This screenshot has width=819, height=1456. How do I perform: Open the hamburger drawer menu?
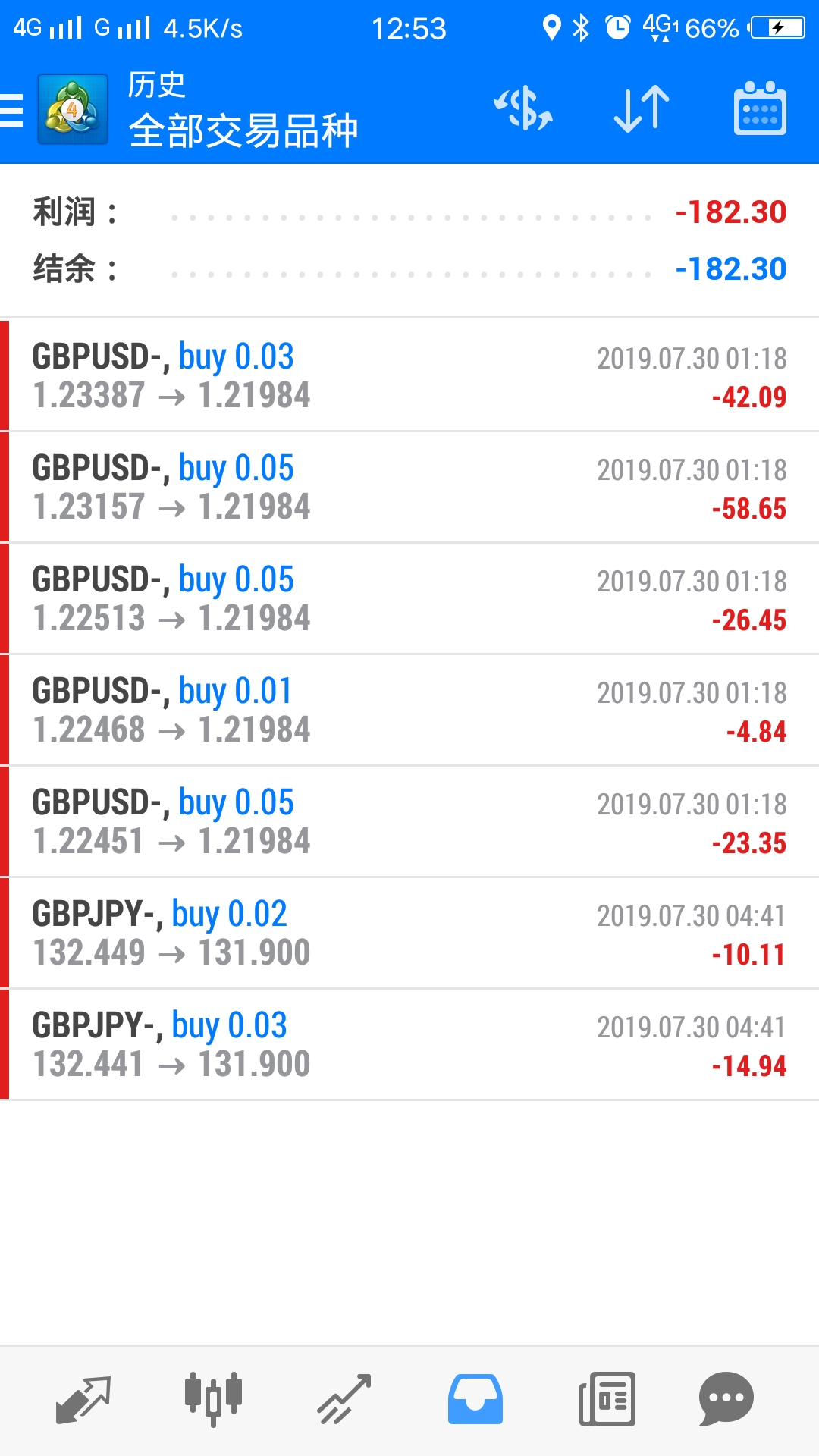tap(11, 111)
